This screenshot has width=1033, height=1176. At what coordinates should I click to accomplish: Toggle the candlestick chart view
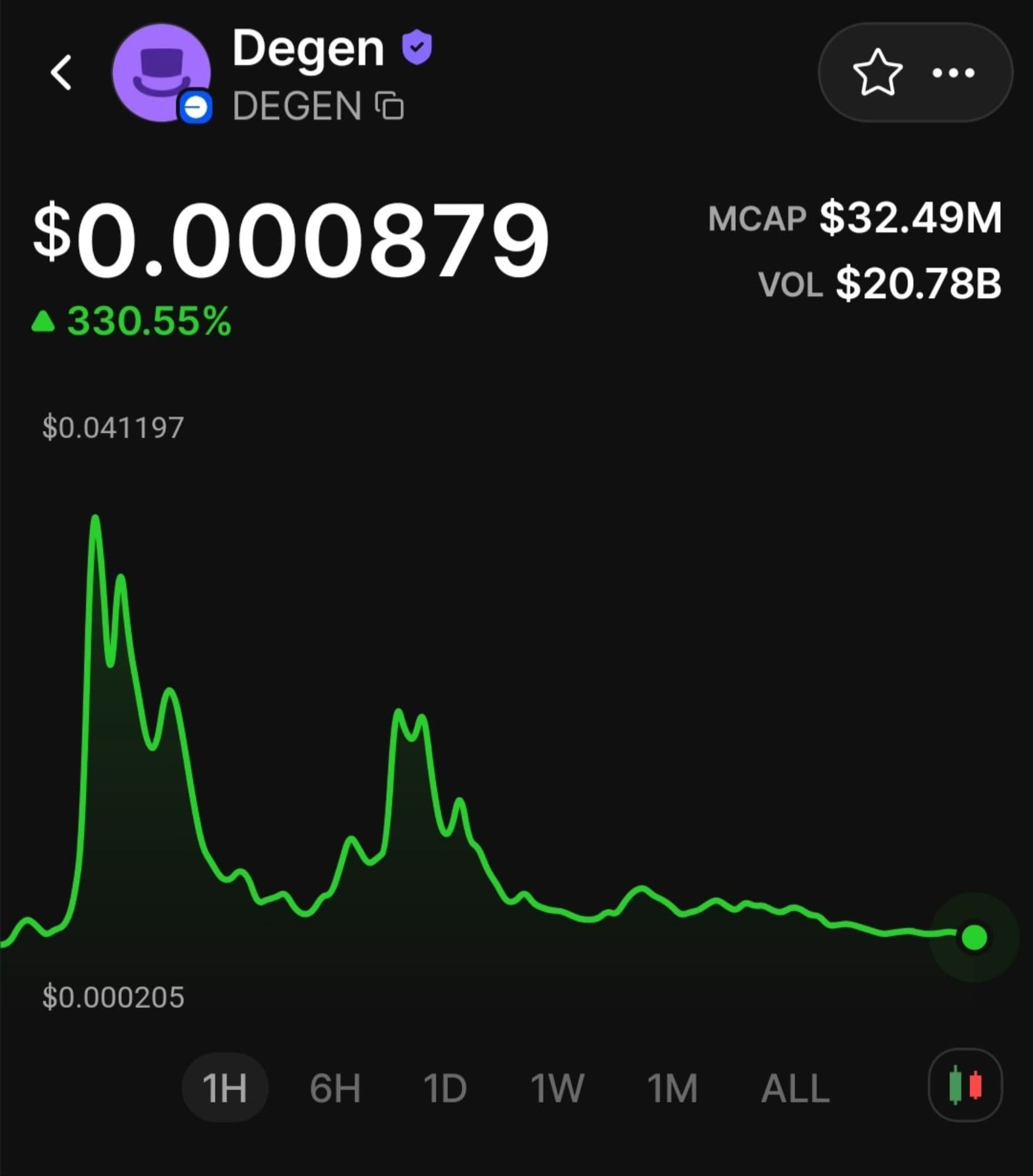965,1085
